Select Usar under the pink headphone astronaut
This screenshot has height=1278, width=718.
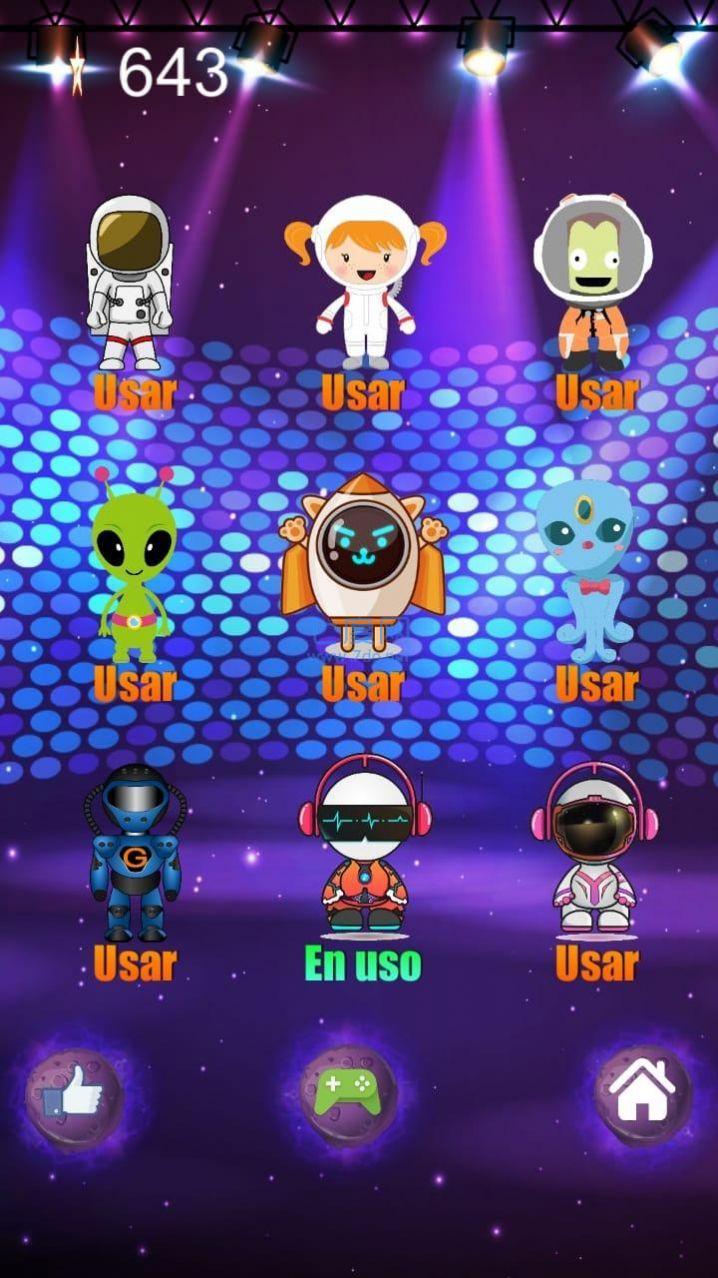[596, 963]
